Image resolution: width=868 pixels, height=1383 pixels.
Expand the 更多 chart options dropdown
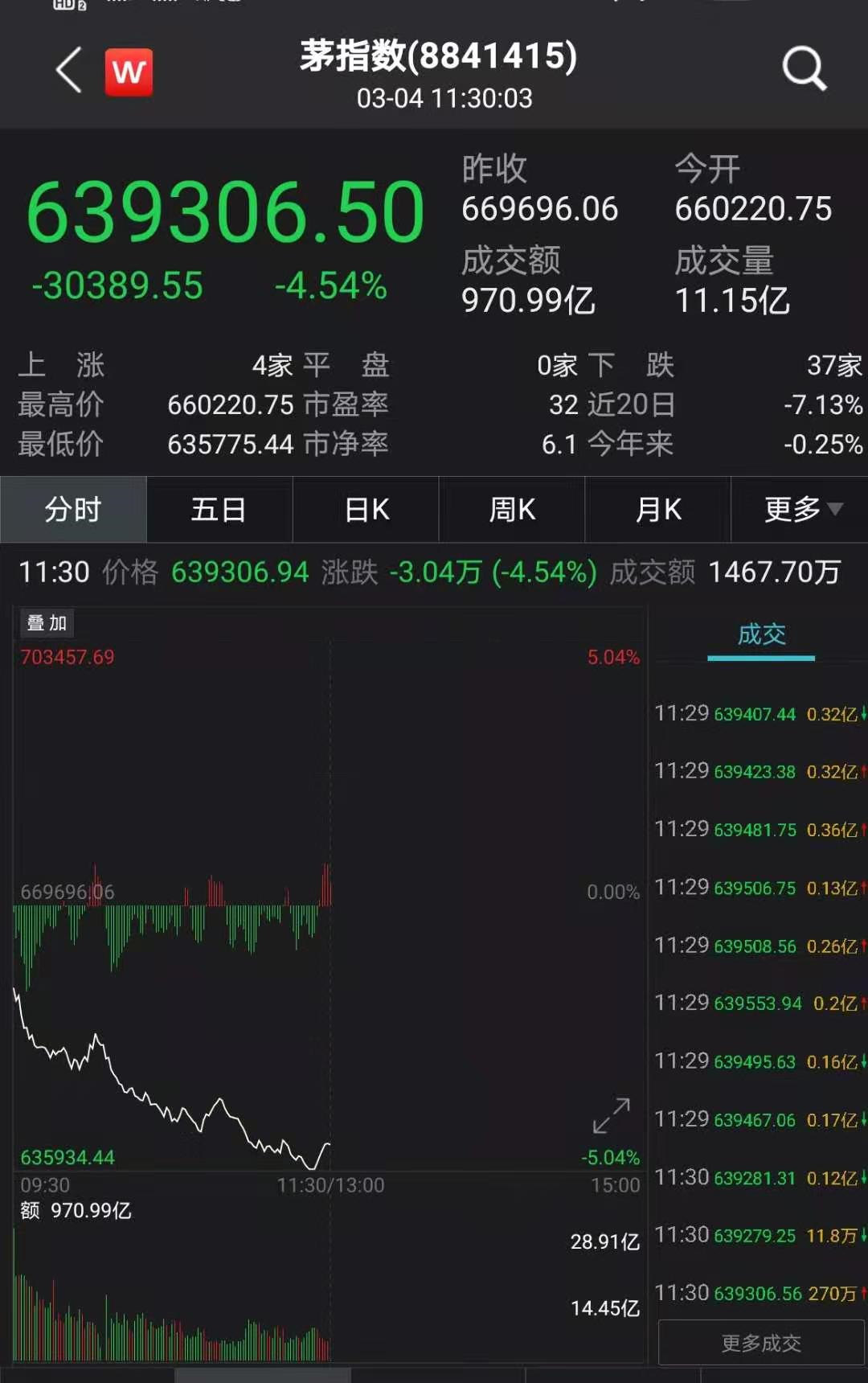click(801, 510)
